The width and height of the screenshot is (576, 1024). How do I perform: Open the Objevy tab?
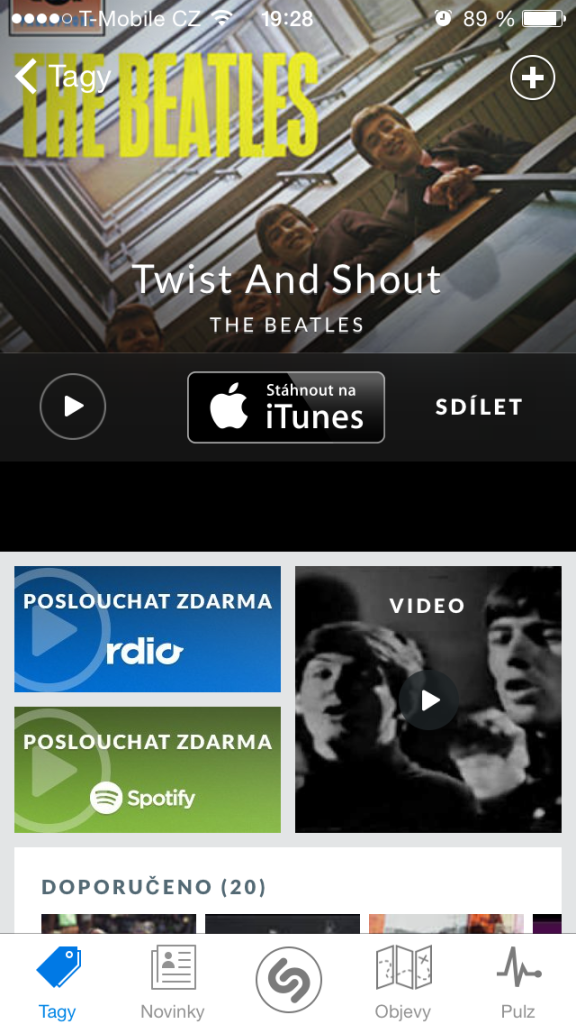pyautogui.click(x=403, y=980)
